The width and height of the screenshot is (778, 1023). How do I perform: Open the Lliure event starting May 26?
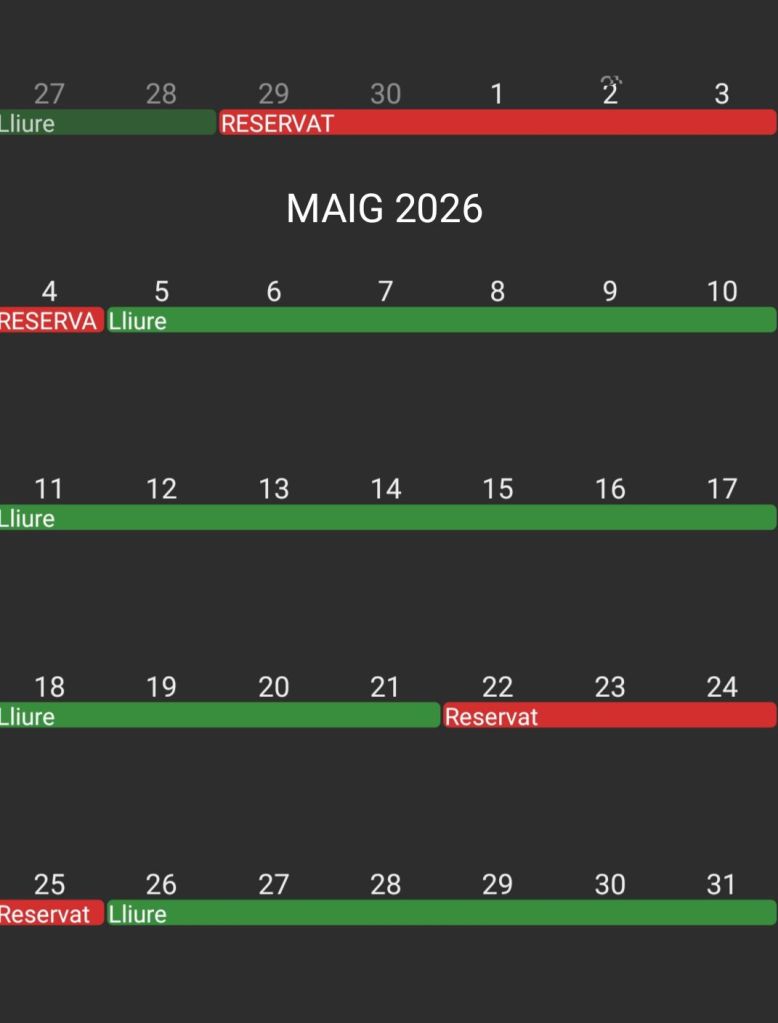[x=441, y=913]
